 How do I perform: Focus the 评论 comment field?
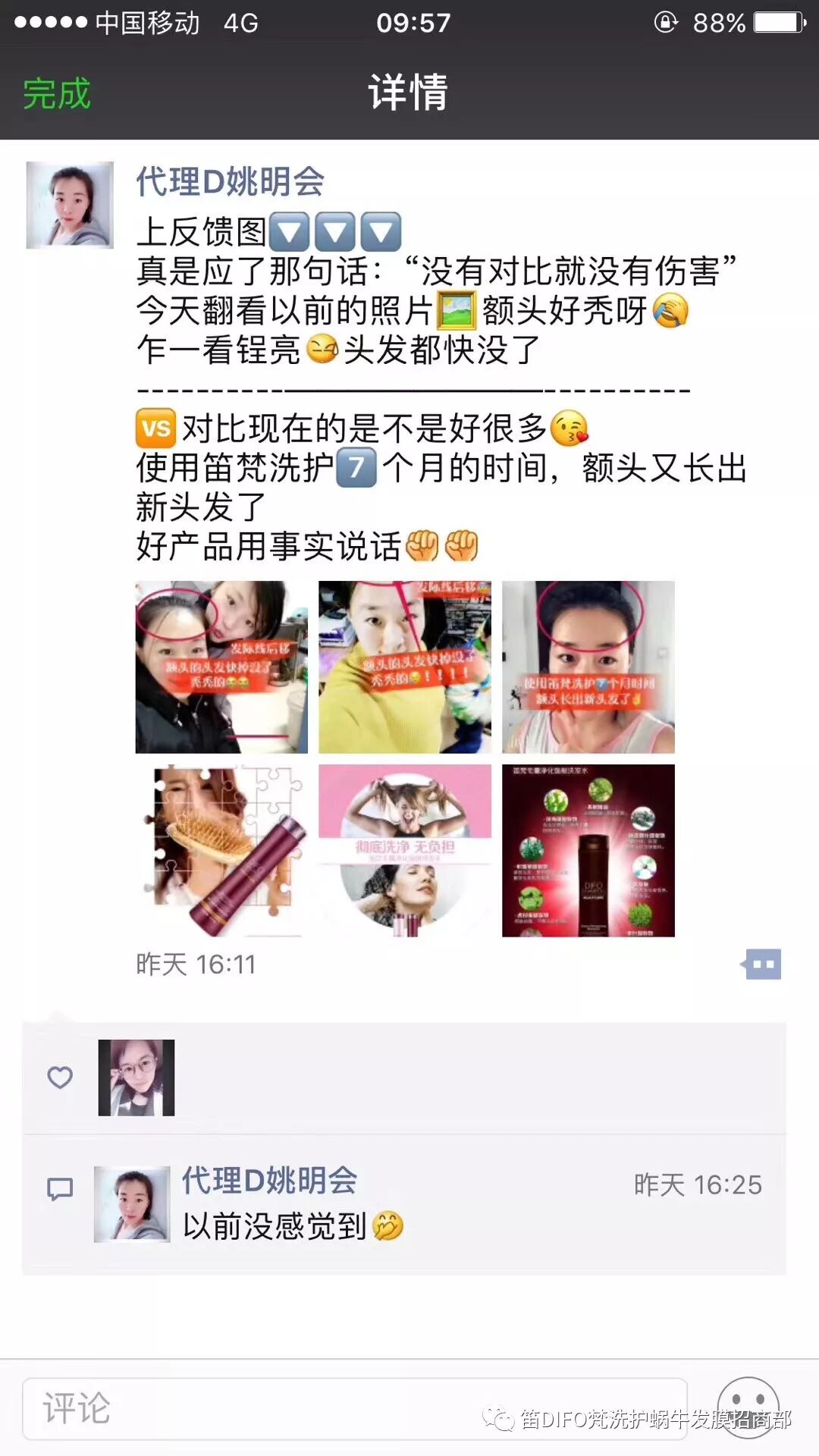(x=355, y=1409)
